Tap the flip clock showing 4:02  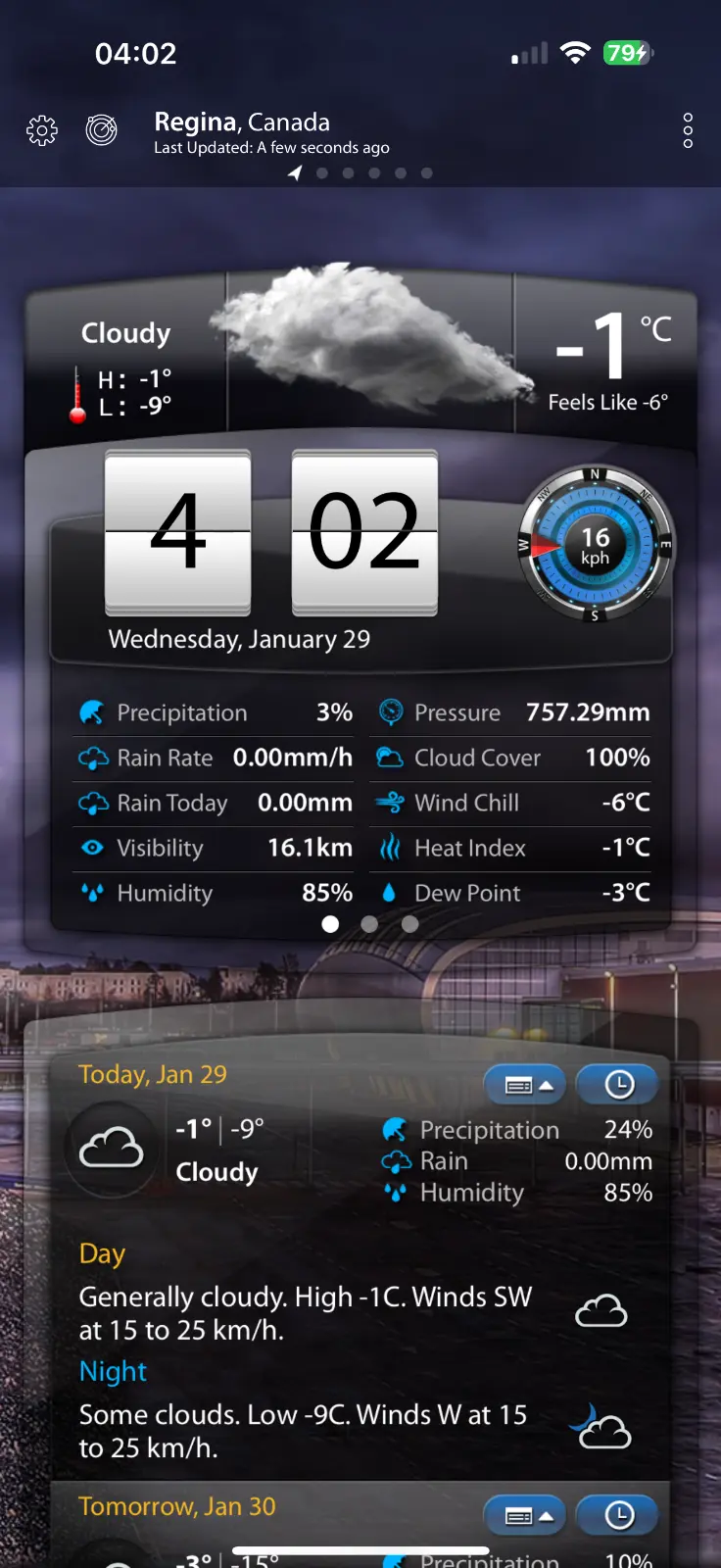click(271, 532)
